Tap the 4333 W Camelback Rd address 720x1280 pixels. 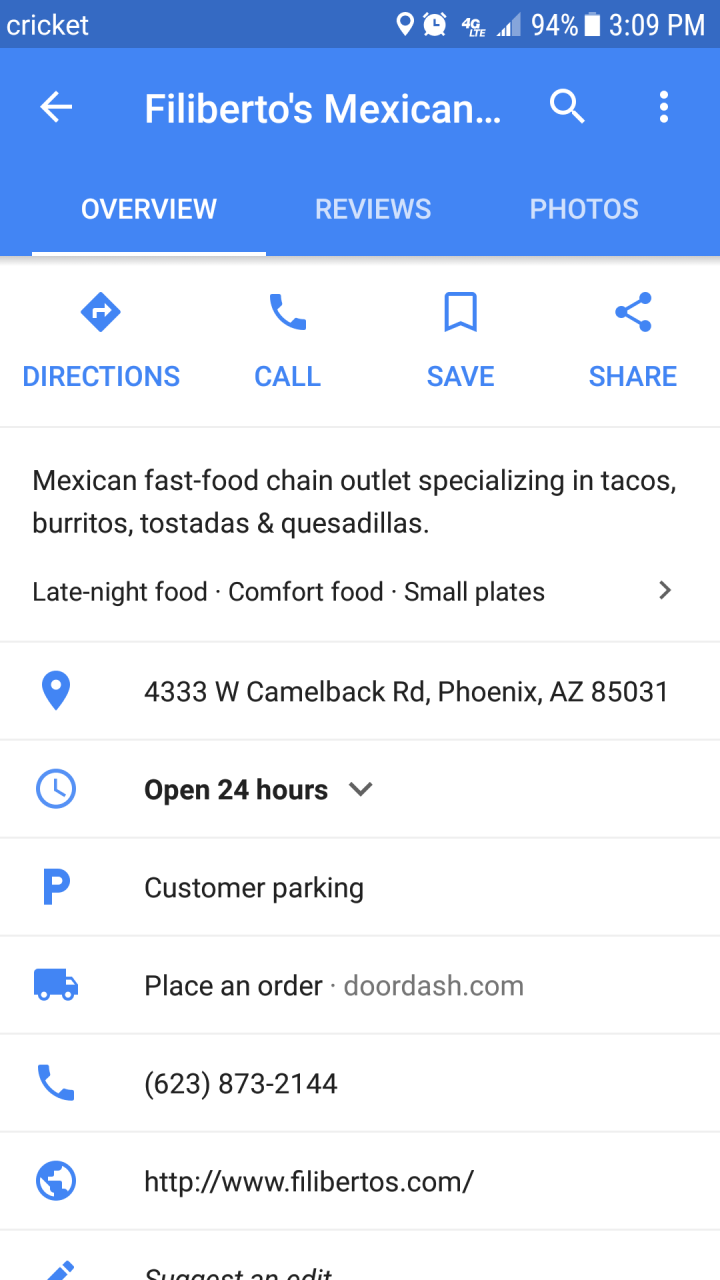[x=406, y=692]
